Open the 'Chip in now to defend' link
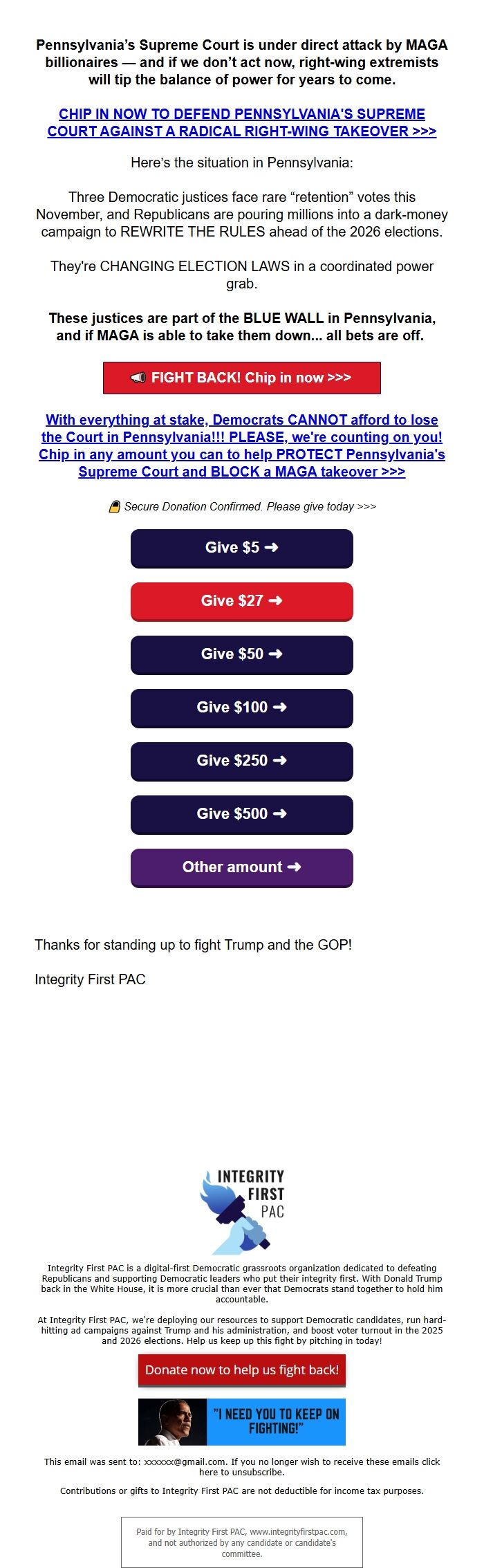Screen dimensions: 484x1568 (x=241, y=122)
